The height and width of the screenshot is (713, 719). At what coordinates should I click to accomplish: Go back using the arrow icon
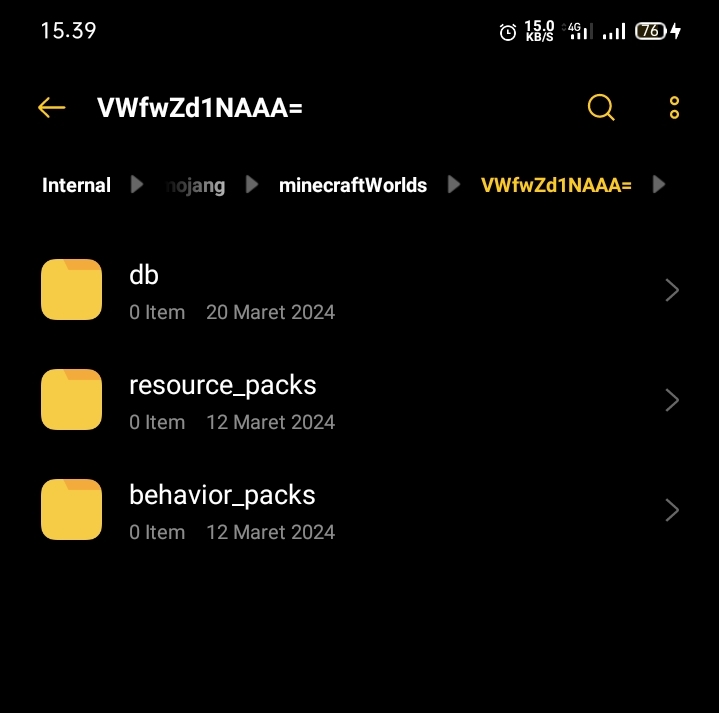click(51, 108)
